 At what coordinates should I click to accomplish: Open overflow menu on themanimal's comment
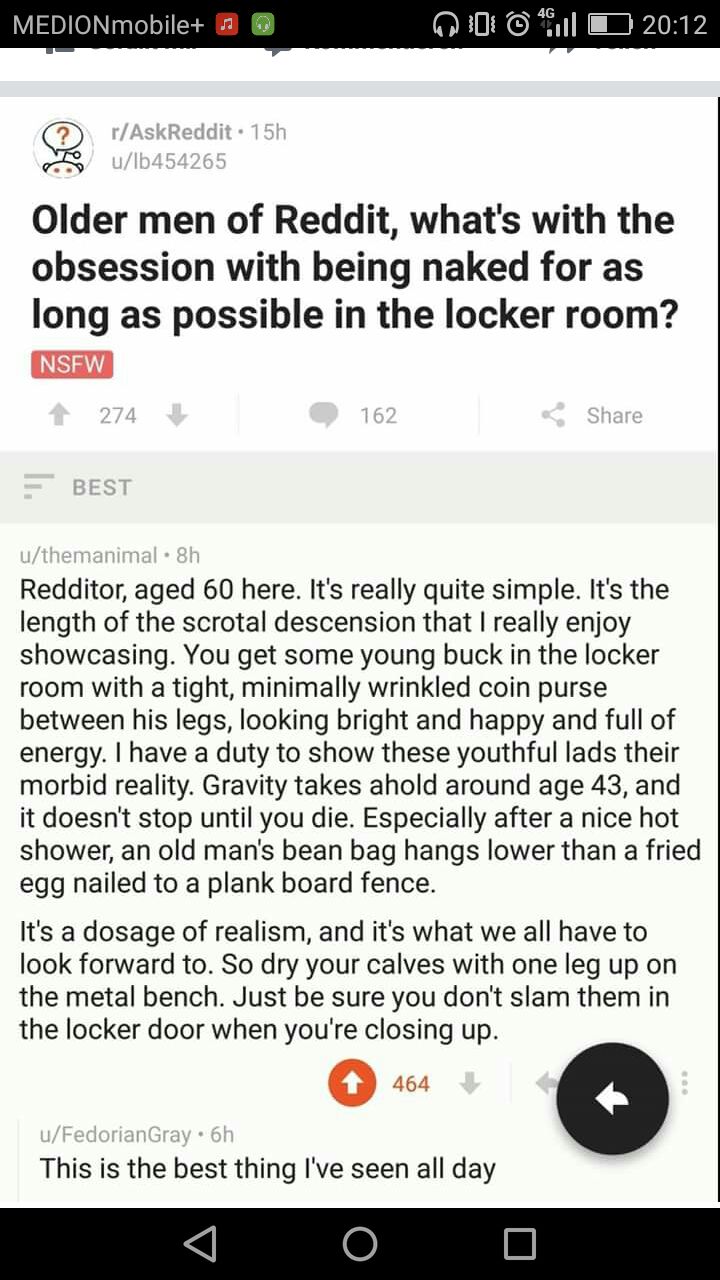tap(685, 1084)
